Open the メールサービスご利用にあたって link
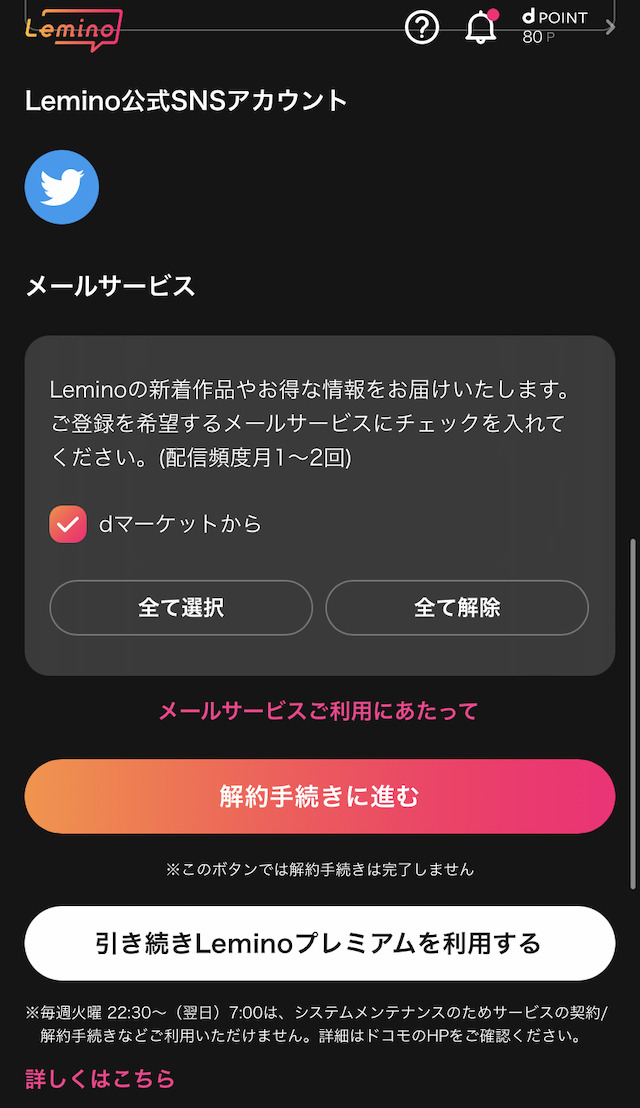640x1108 pixels. (x=319, y=711)
